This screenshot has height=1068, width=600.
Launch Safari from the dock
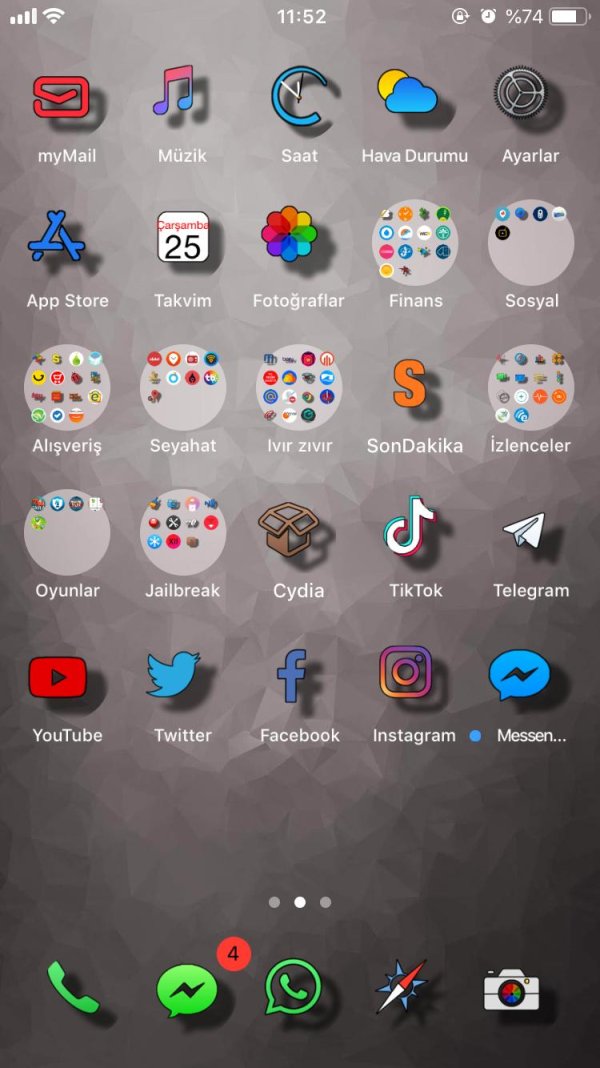[401, 987]
